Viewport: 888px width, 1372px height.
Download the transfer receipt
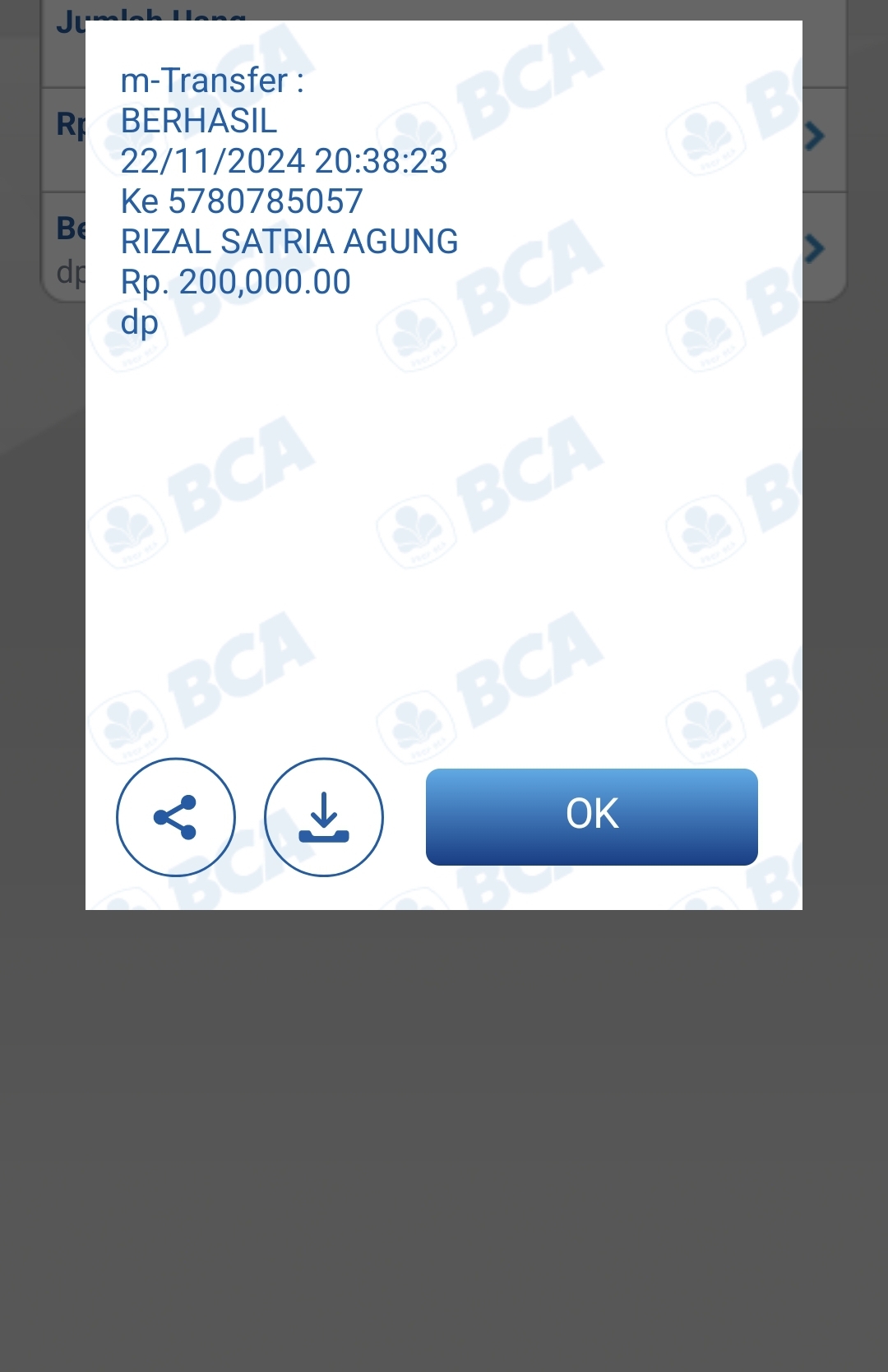point(323,817)
